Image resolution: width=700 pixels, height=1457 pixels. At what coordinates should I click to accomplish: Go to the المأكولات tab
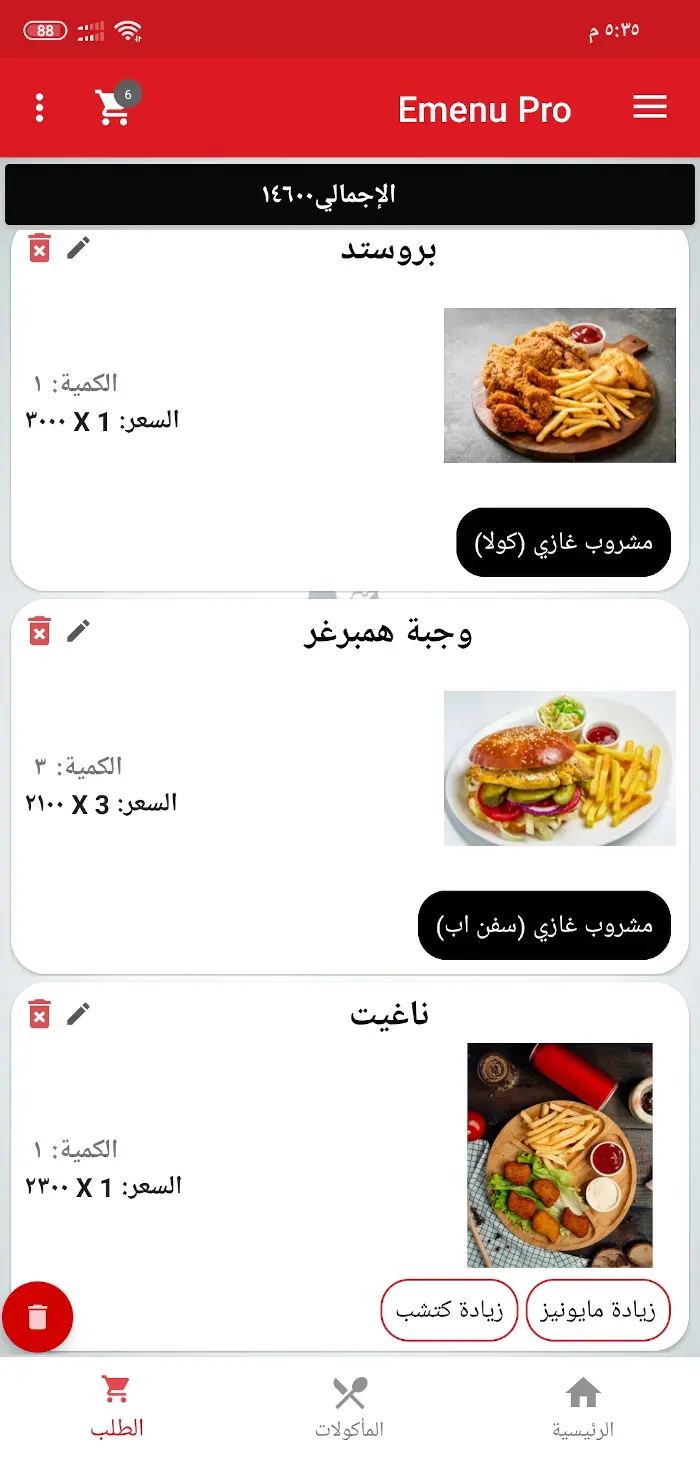tap(350, 1407)
